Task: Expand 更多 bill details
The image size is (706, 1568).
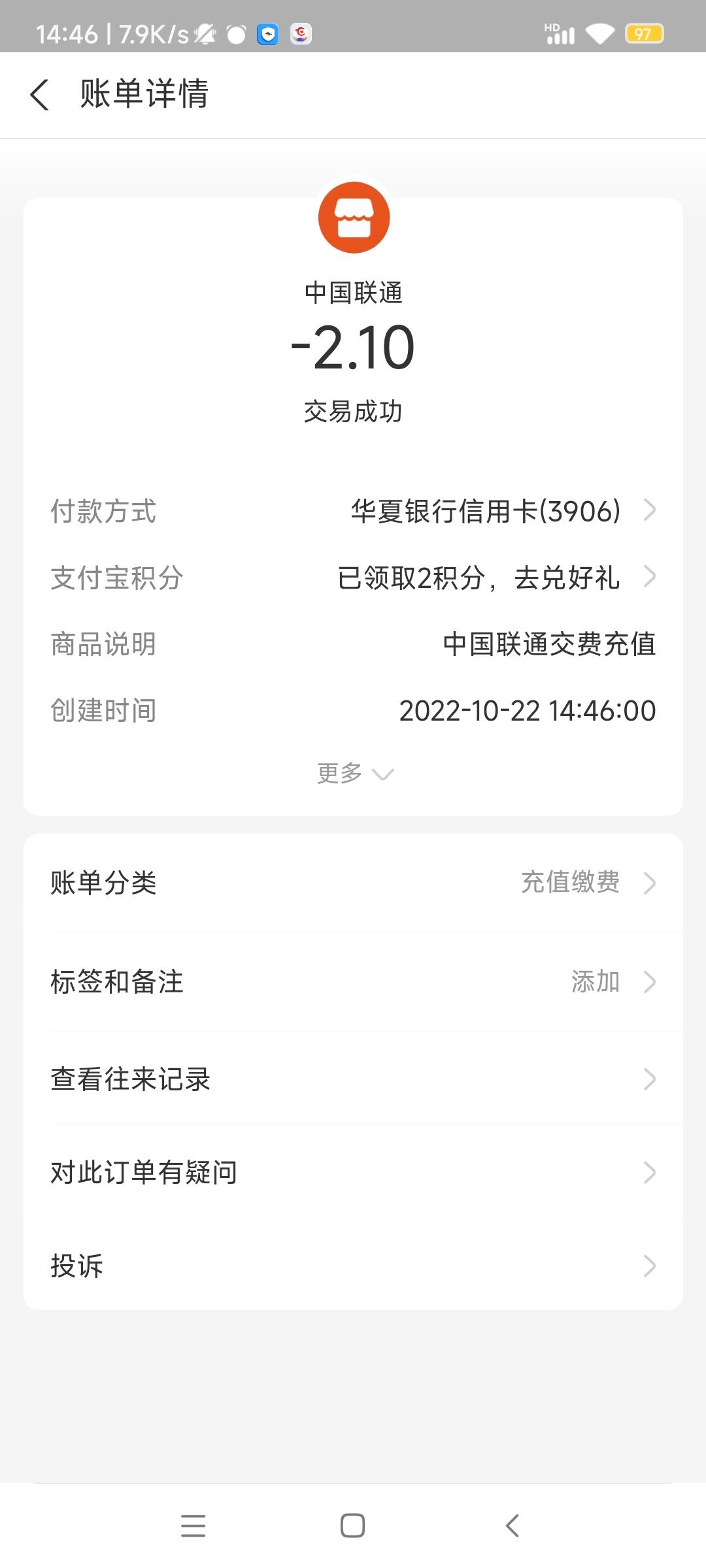Action: (354, 774)
